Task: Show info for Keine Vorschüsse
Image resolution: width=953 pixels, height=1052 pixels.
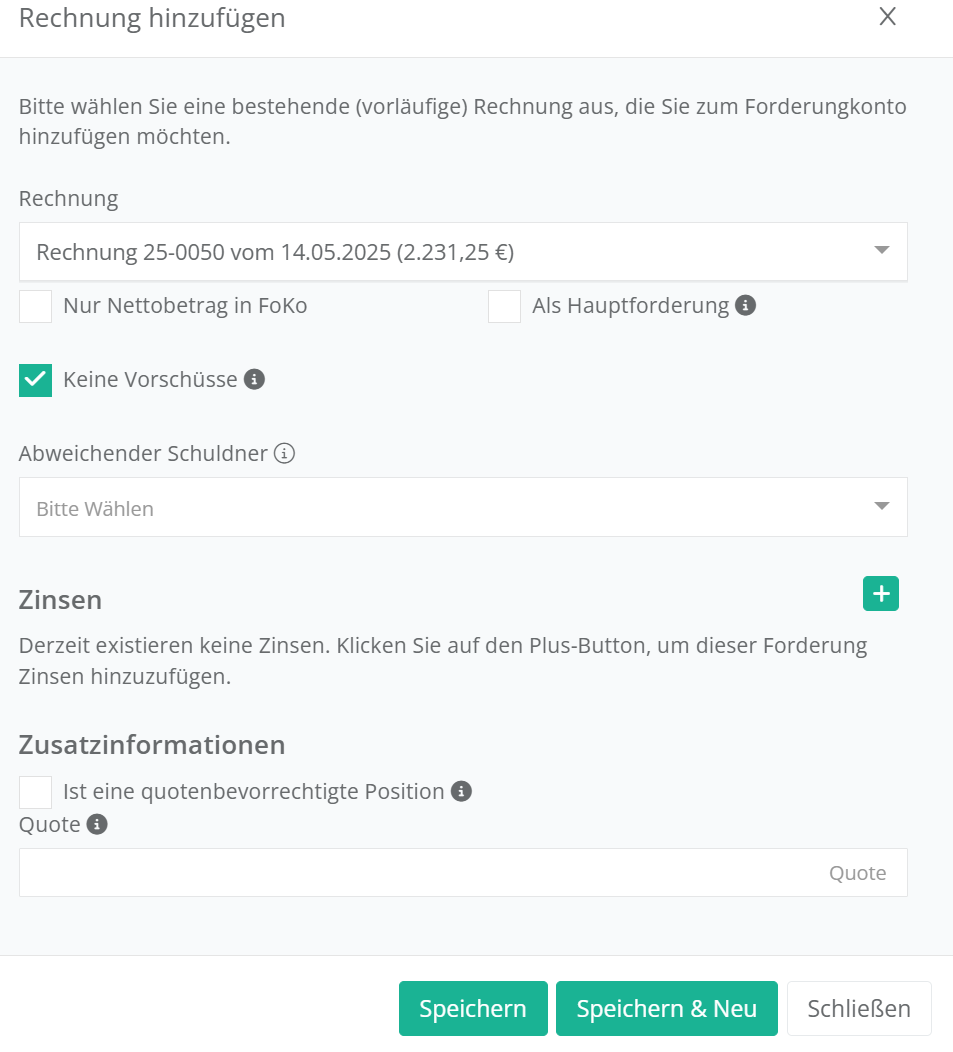Action: [x=255, y=380]
